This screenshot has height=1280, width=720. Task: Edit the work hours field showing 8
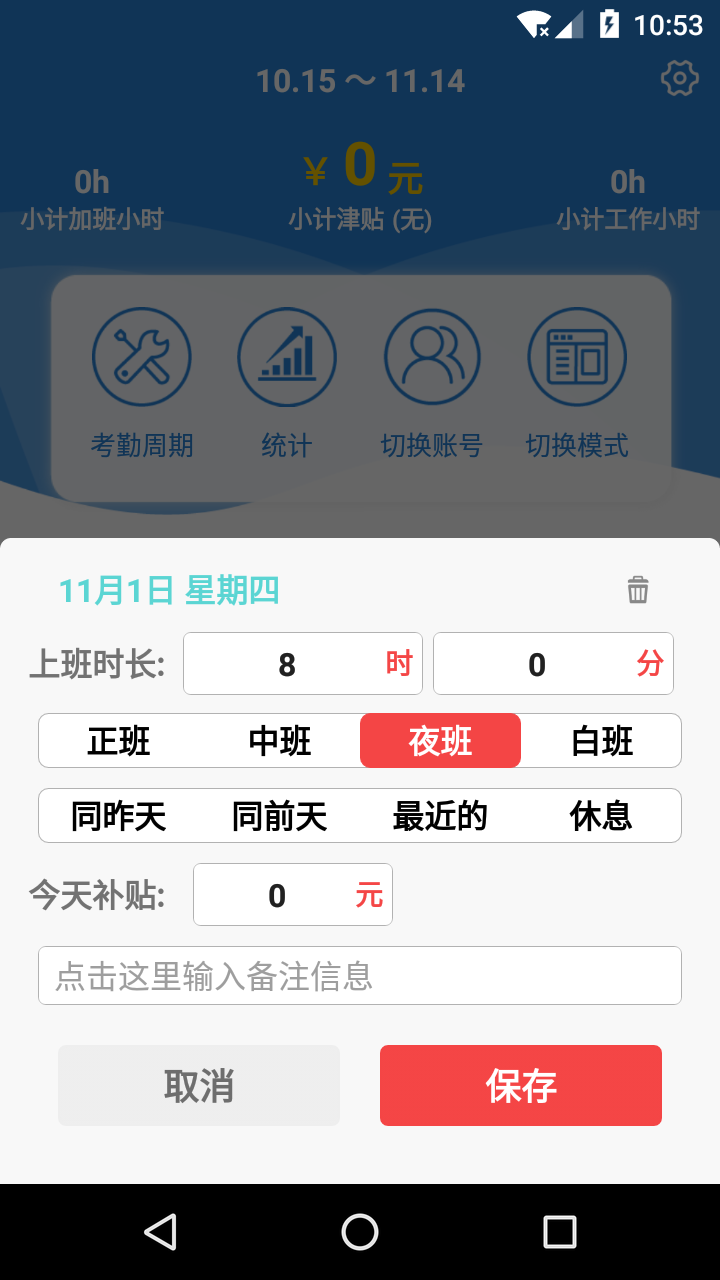tap(302, 662)
